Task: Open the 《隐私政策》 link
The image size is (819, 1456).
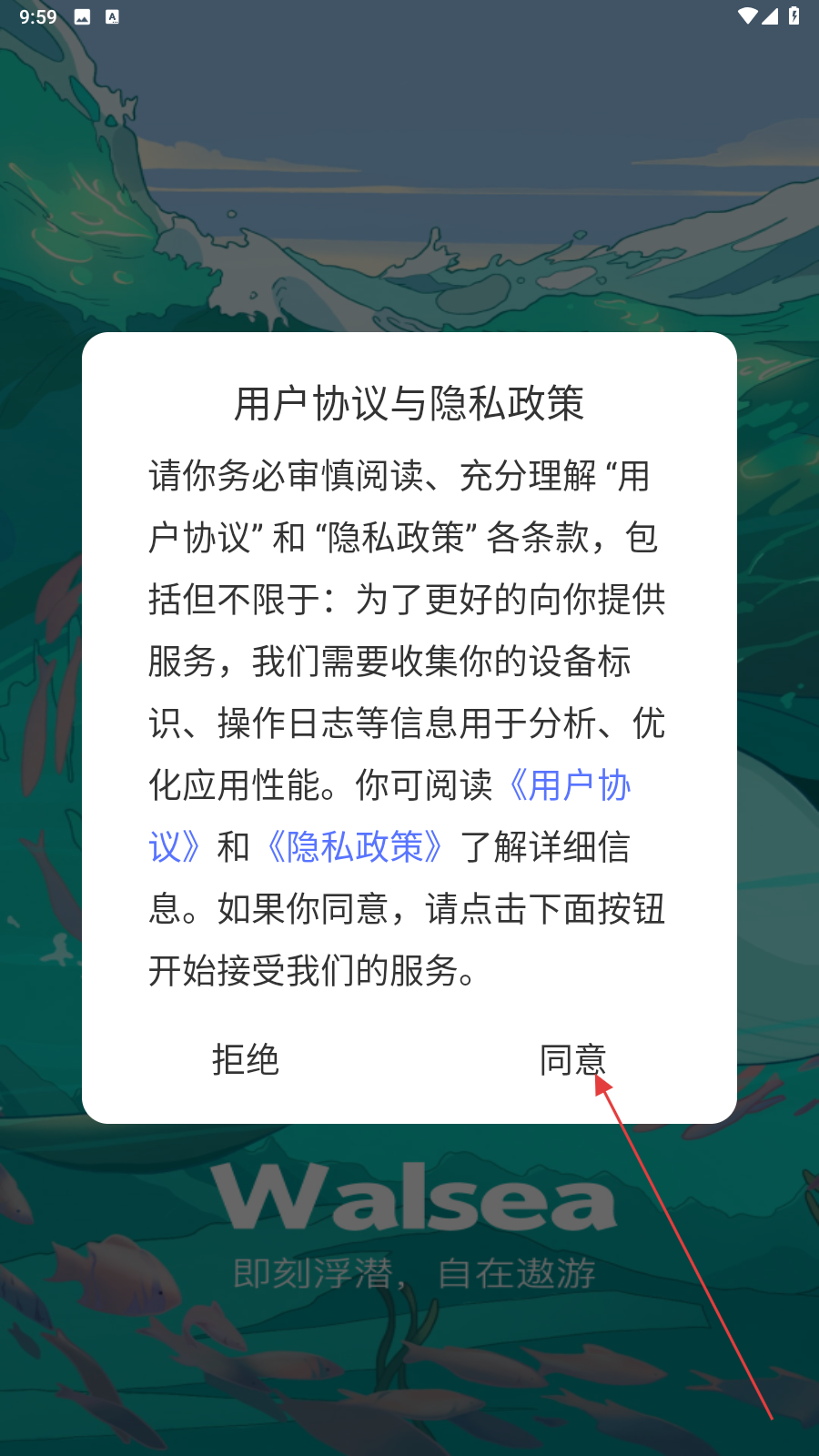Action: (x=355, y=847)
